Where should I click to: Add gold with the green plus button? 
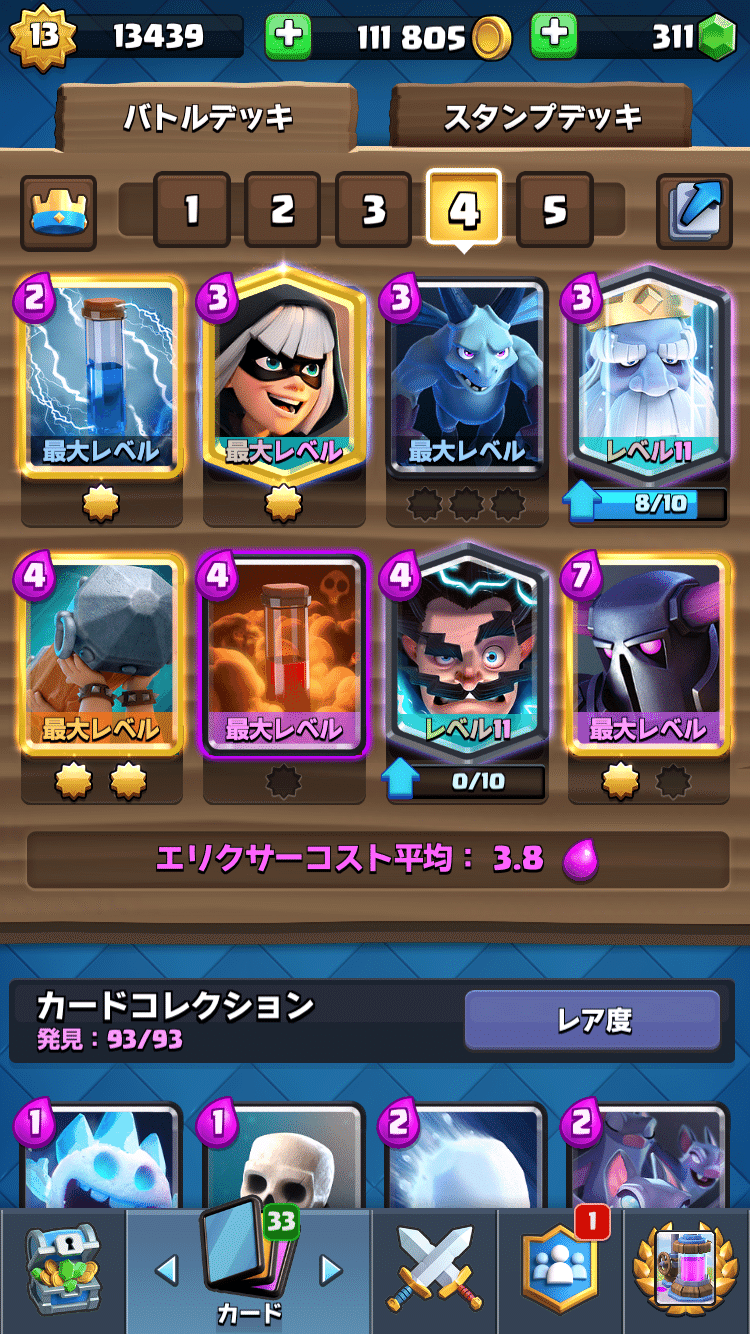pos(287,37)
